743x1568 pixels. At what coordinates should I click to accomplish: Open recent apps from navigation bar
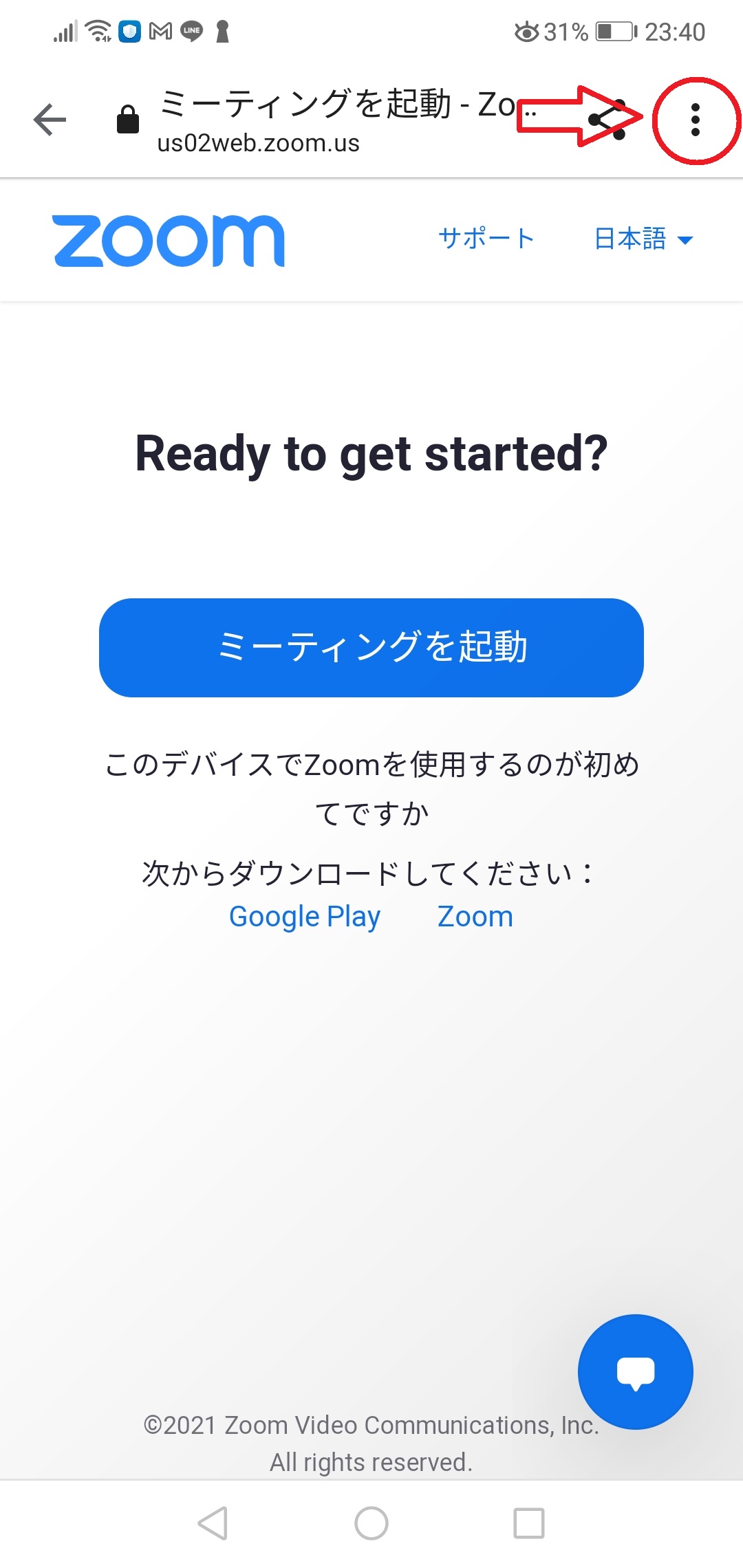[x=529, y=1523]
